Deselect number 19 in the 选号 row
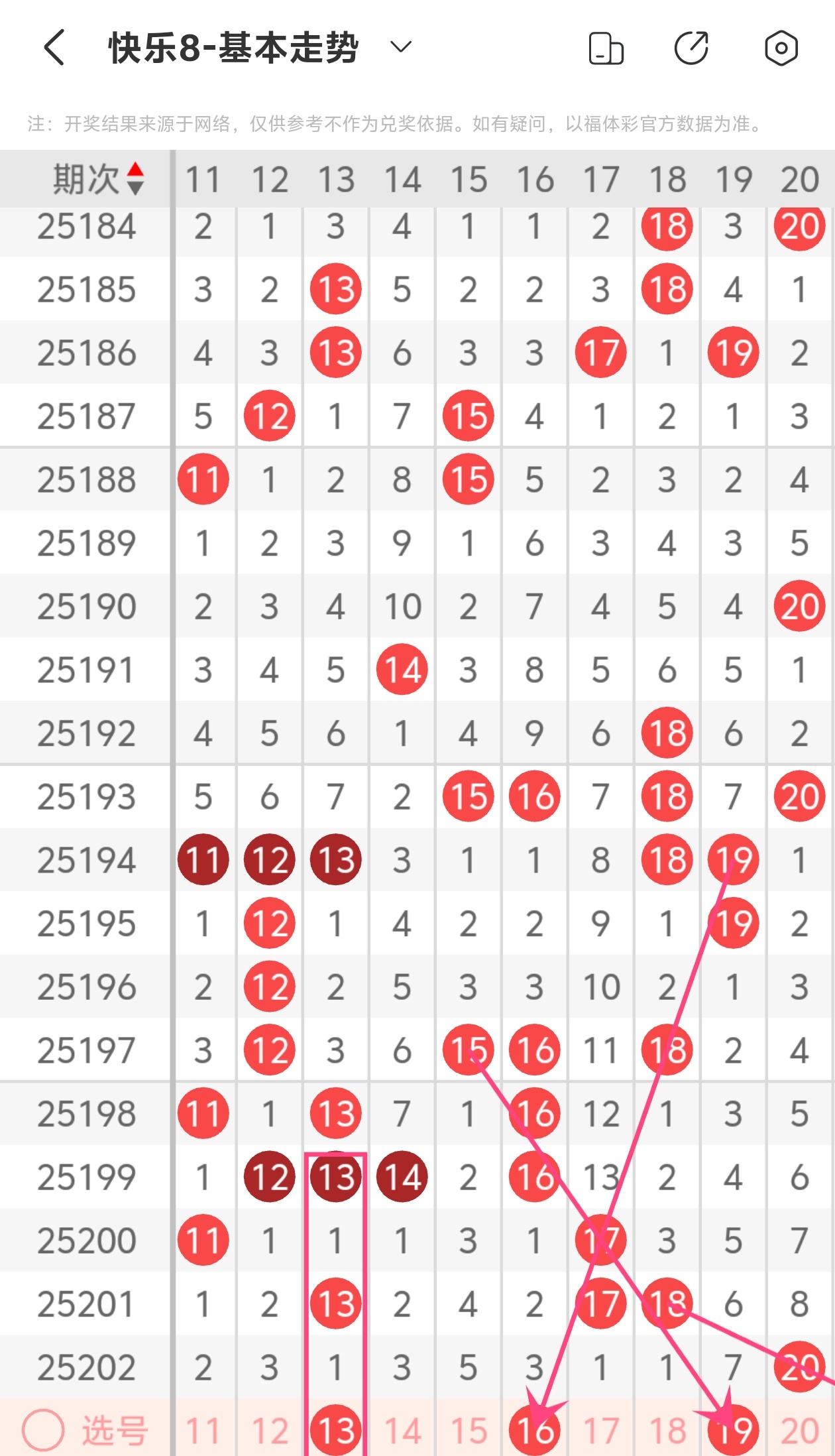 tap(733, 1431)
